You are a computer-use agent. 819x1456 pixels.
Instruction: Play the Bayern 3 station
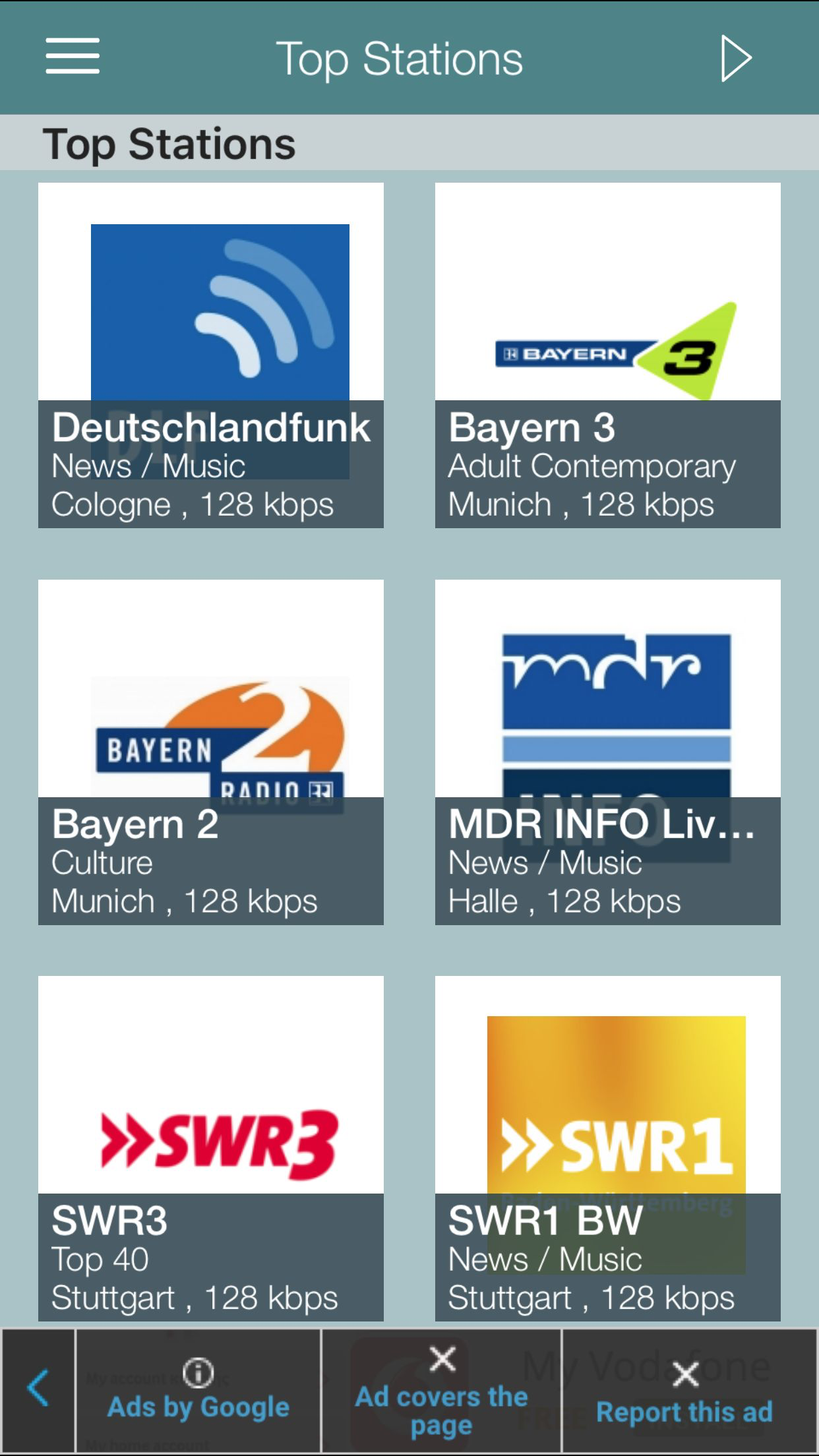point(607,355)
